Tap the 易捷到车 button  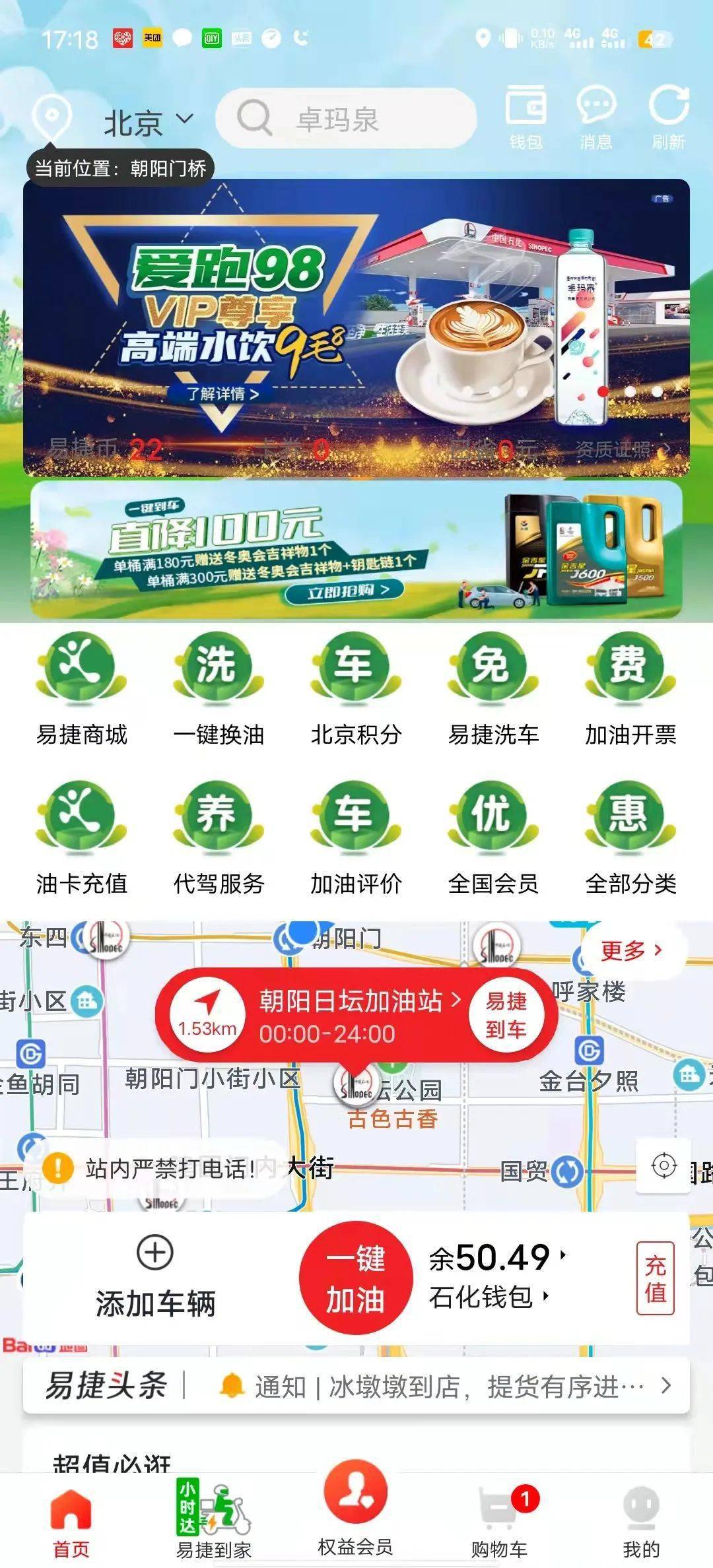[506, 1016]
